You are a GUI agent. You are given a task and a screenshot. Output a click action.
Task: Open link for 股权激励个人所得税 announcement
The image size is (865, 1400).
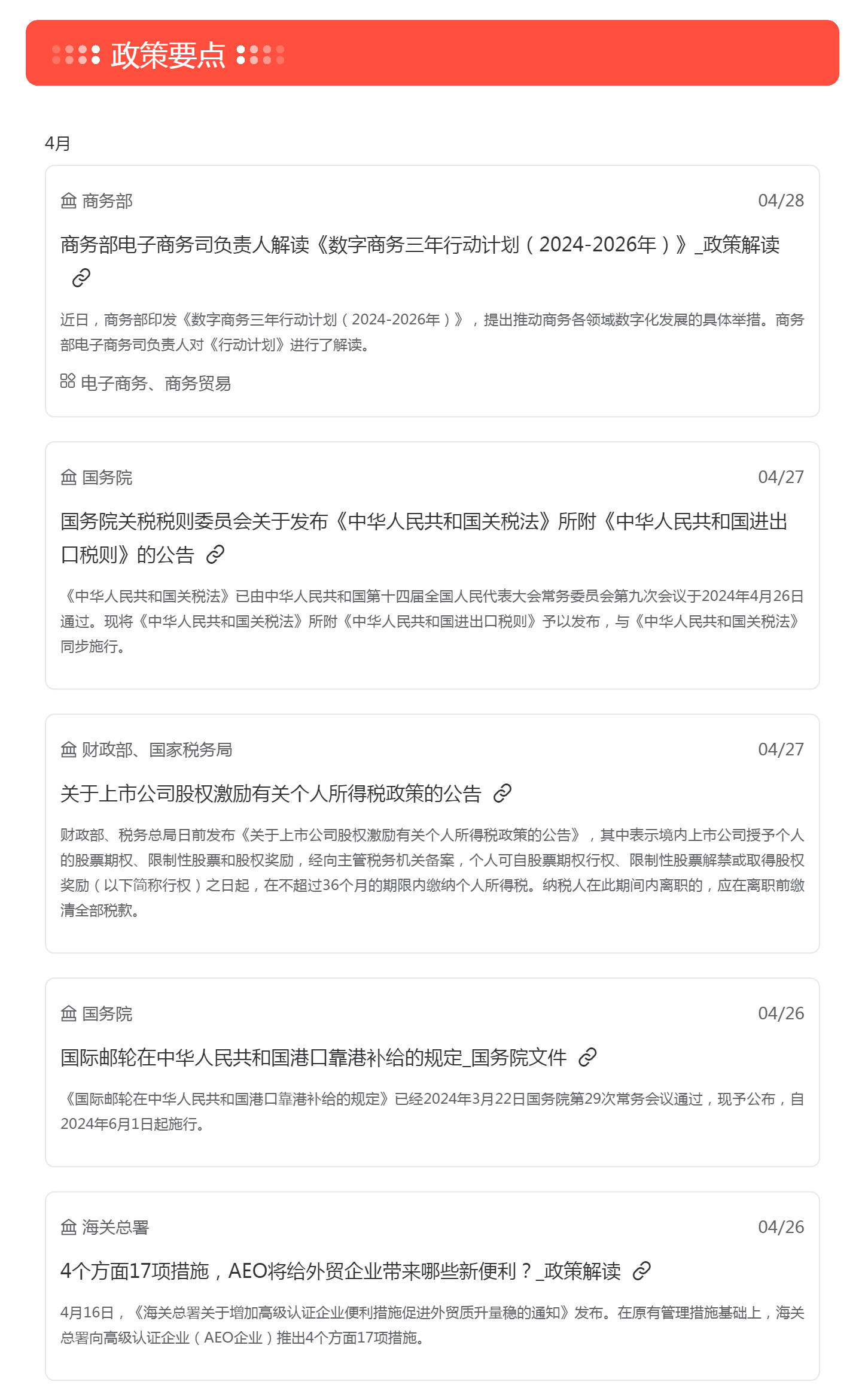click(502, 794)
